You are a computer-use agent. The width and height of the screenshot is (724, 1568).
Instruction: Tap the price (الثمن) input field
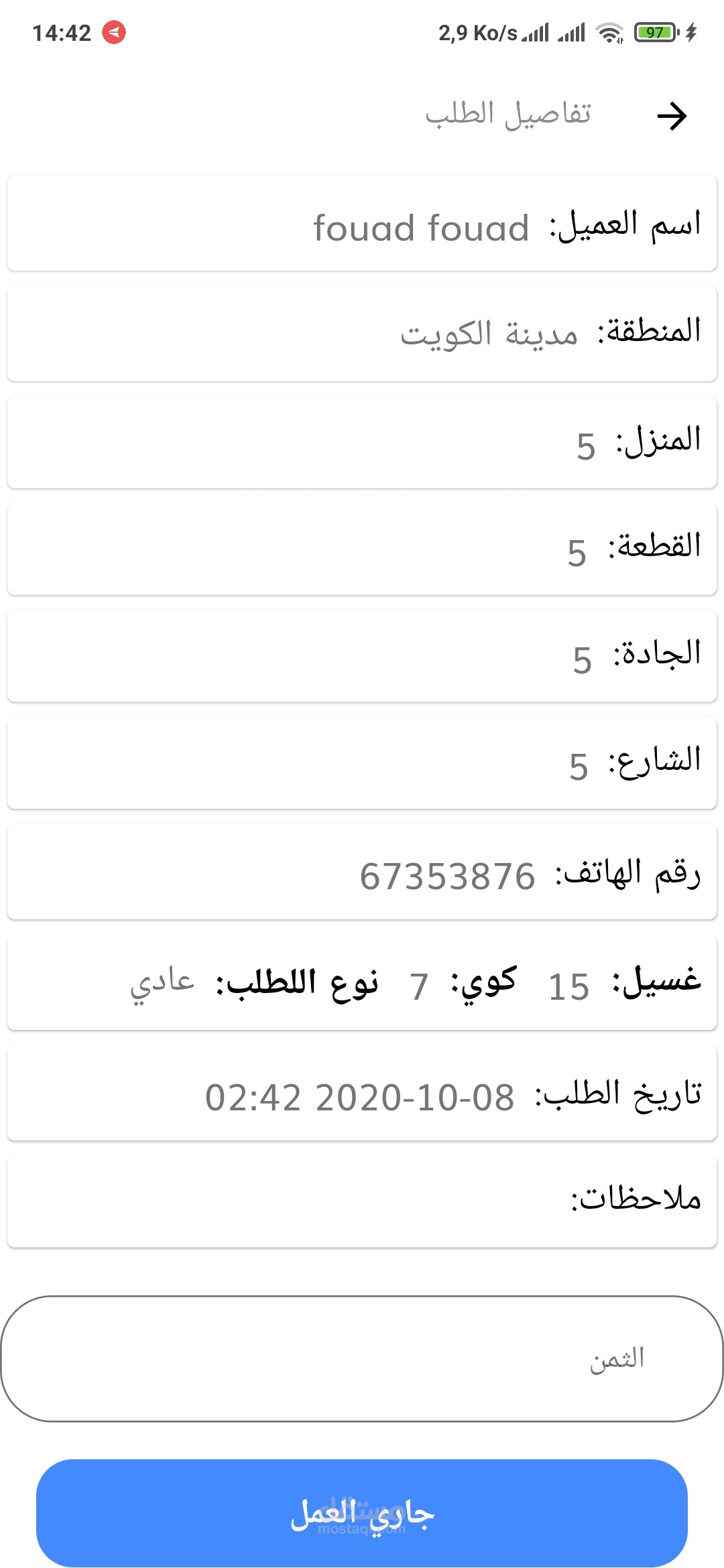362,1358
